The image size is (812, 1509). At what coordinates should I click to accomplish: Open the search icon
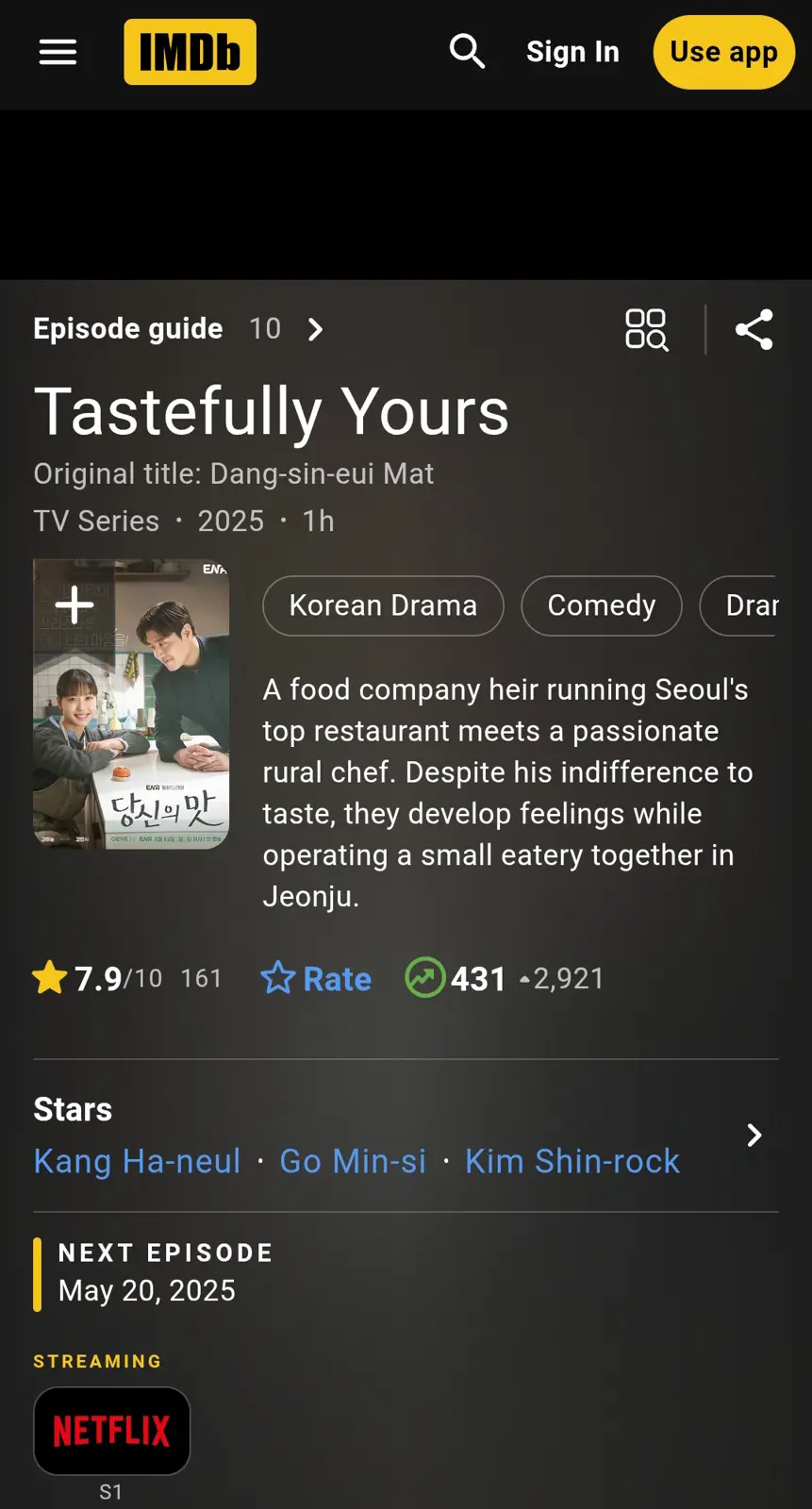pyautogui.click(x=467, y=52)
